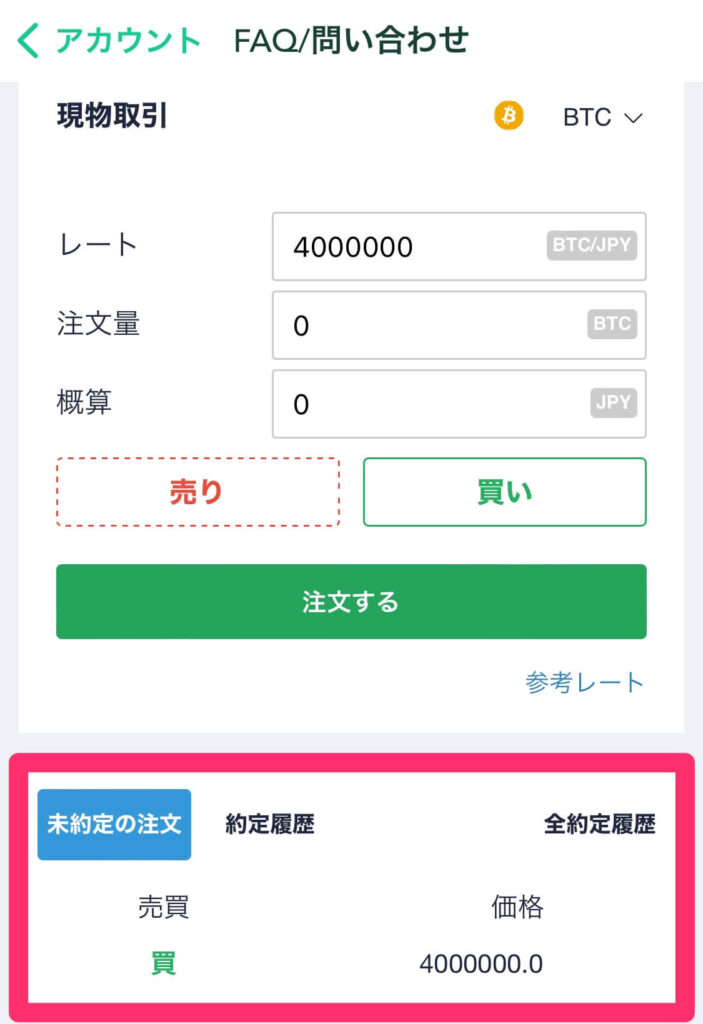Select 買い order type
This screenshot has height=1024, width=703.
coord(504,492)
